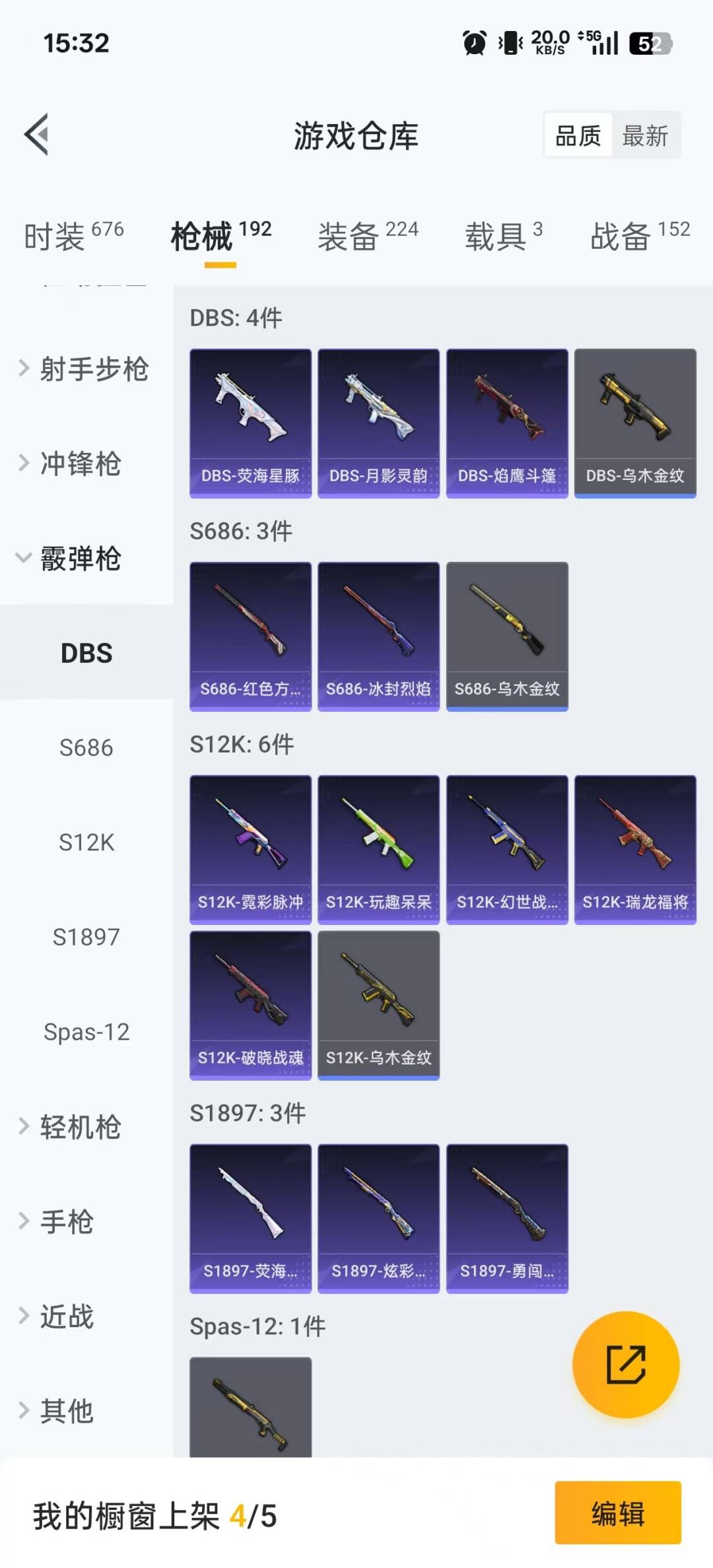The height and width of the screenshot is (1568, 713).
Task: Select the DBS-乌木金纹 weapon thumbnail
Action: click(634, 423)
